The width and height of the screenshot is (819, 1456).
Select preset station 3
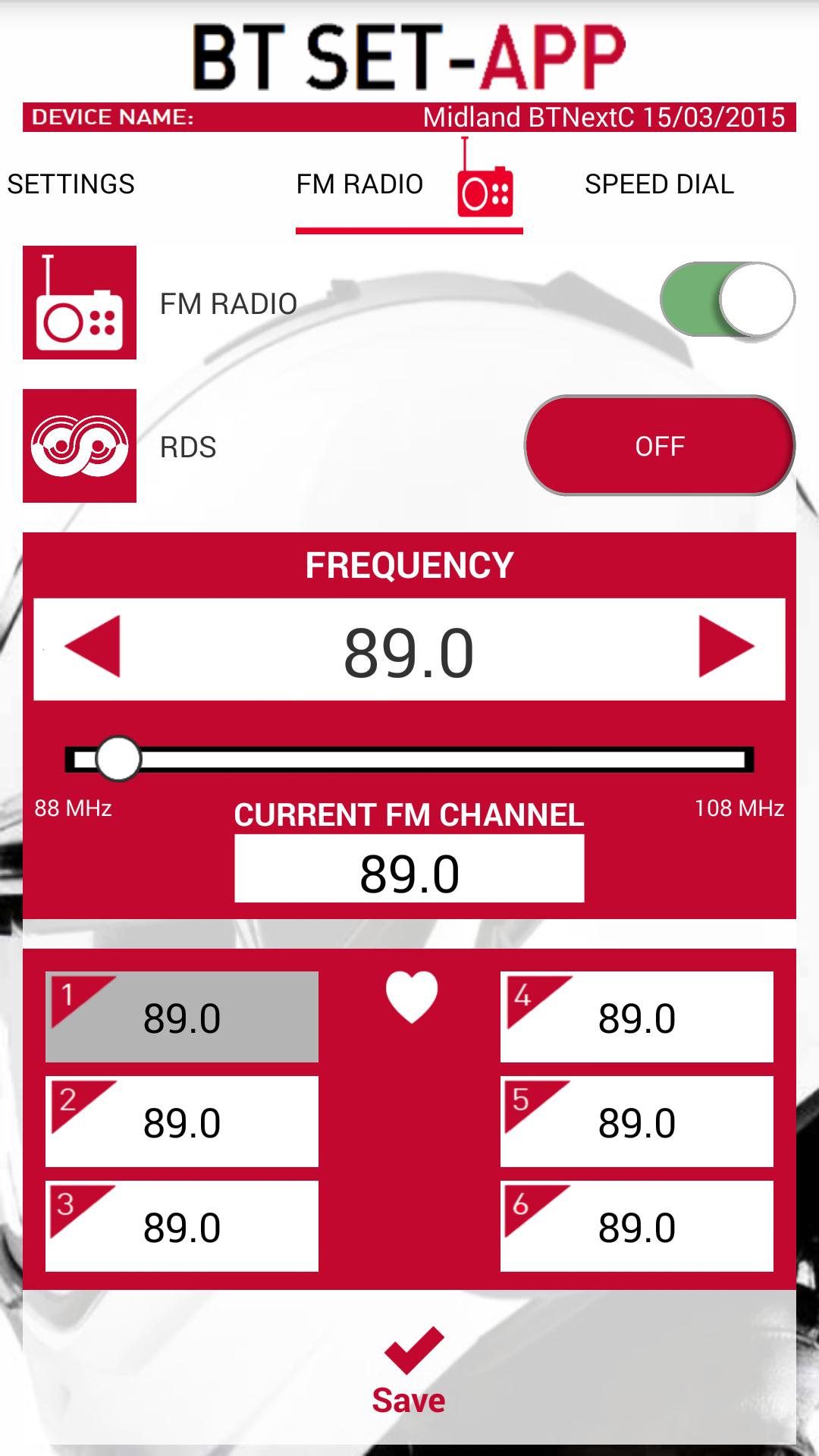point(182,1226)
